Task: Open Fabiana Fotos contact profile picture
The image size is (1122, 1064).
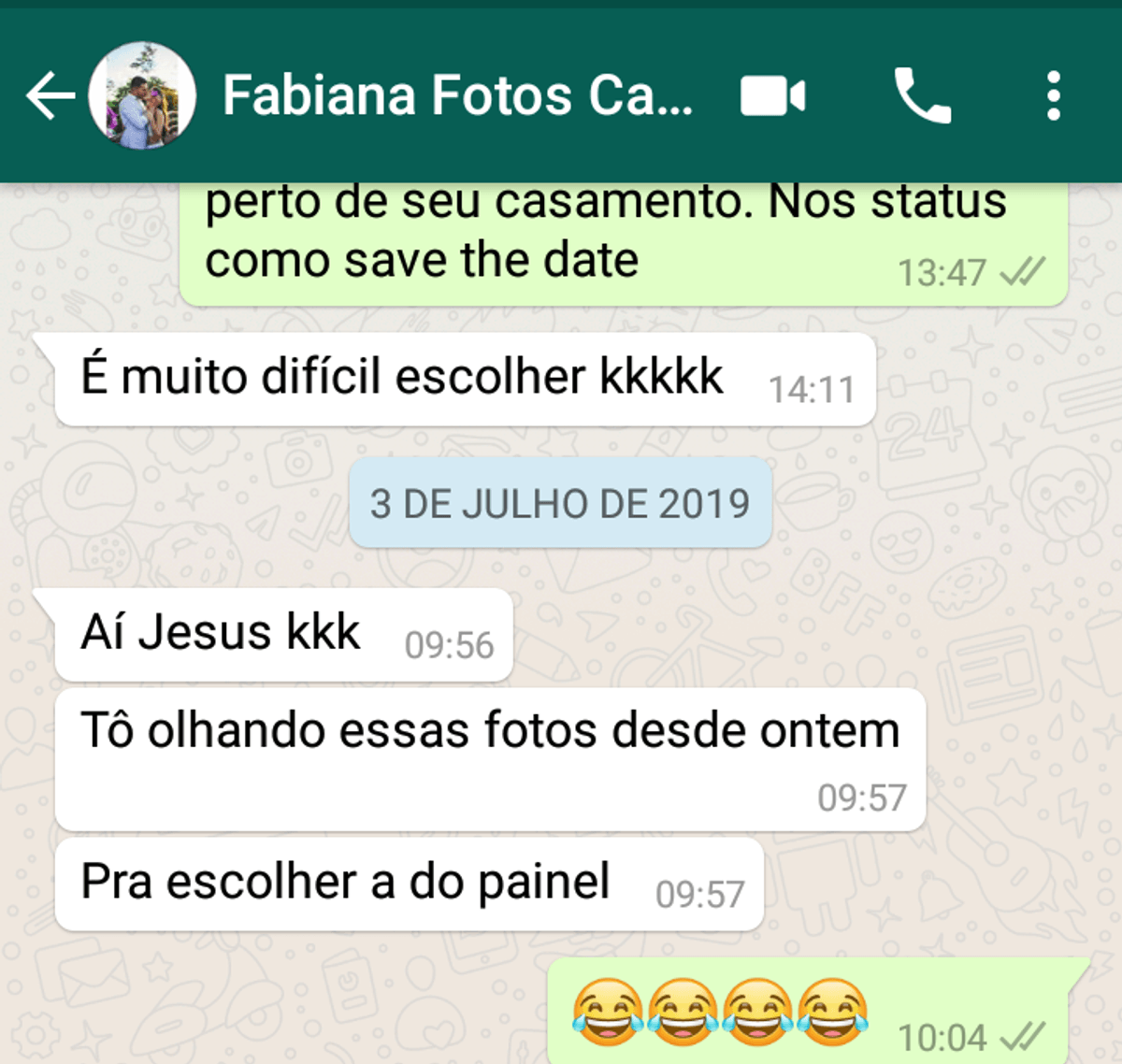Action: (142, 95)
